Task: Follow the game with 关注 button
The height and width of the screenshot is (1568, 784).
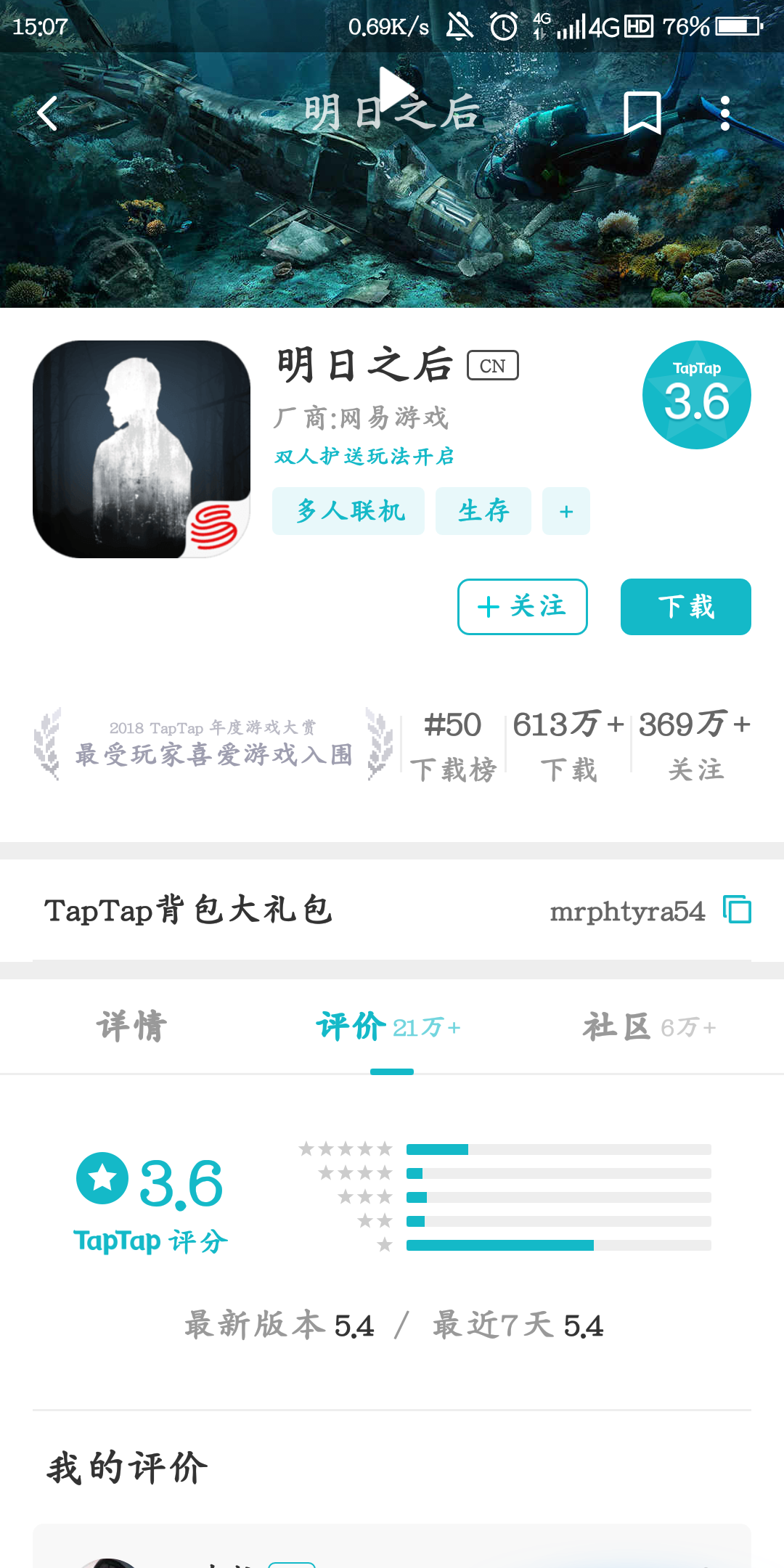Action: [523, 607]
